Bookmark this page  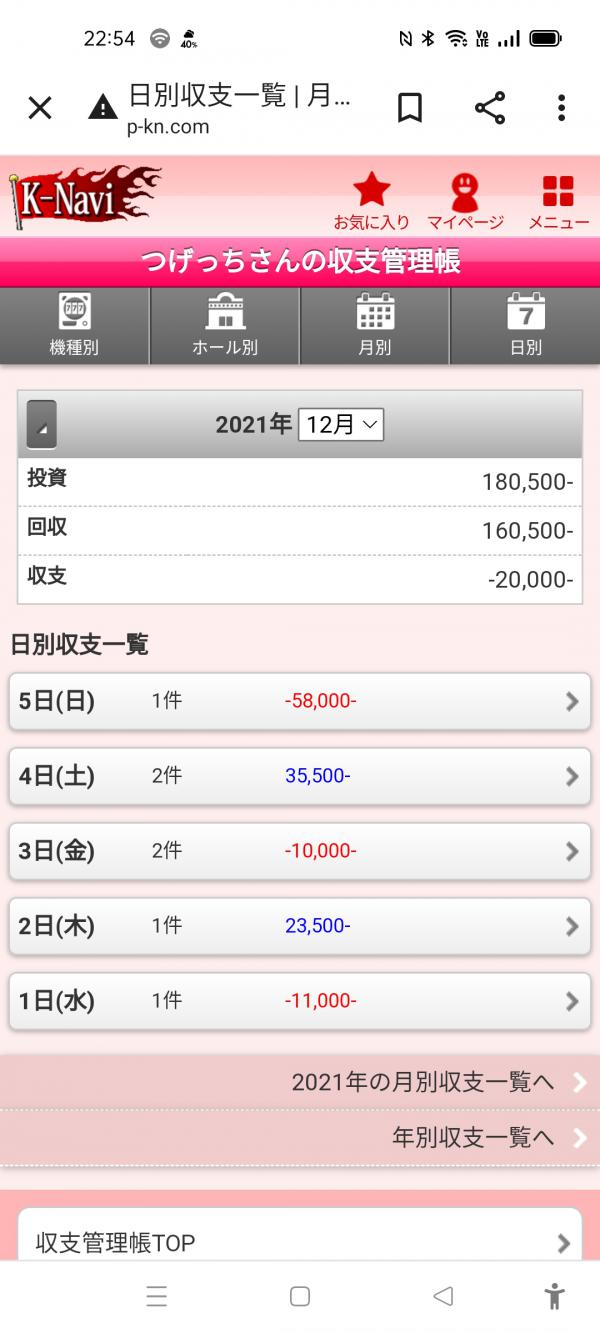(x=410, y=108)
